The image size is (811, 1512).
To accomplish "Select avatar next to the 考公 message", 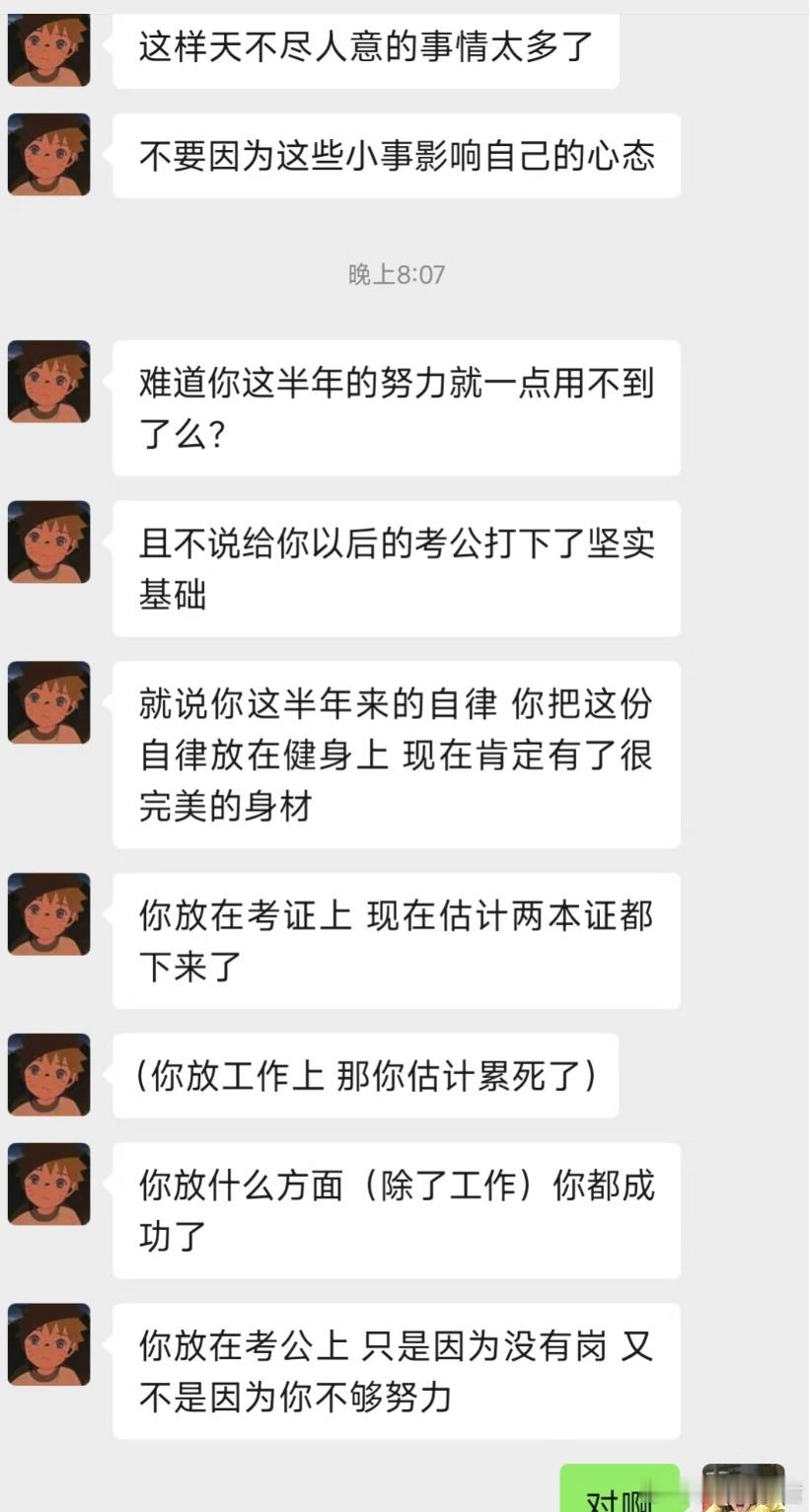I will pyautogui.click(x=48, y=542).
